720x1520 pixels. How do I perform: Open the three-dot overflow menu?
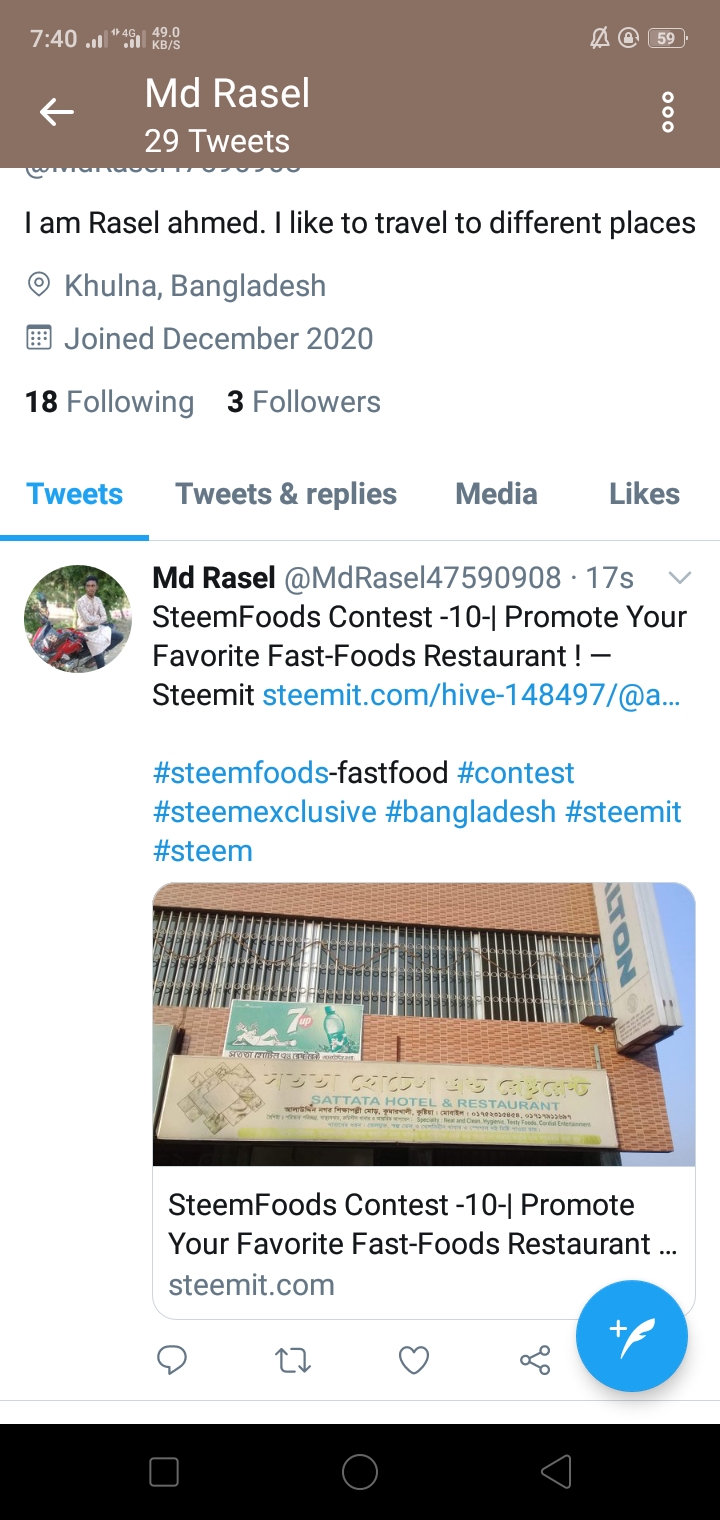point(668,112)
